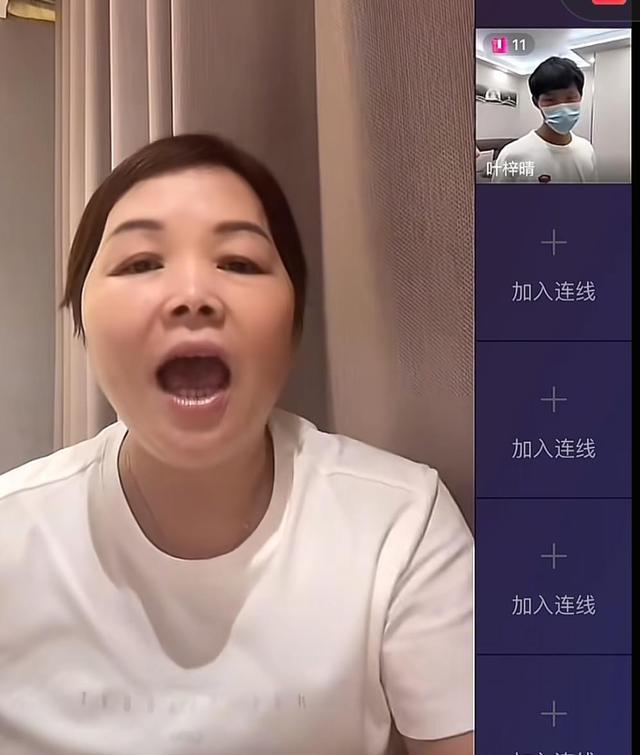Tap the first 加入连线 slot below 叶梓晴
This screenshot has height=755, width=640.
point(553,264)
